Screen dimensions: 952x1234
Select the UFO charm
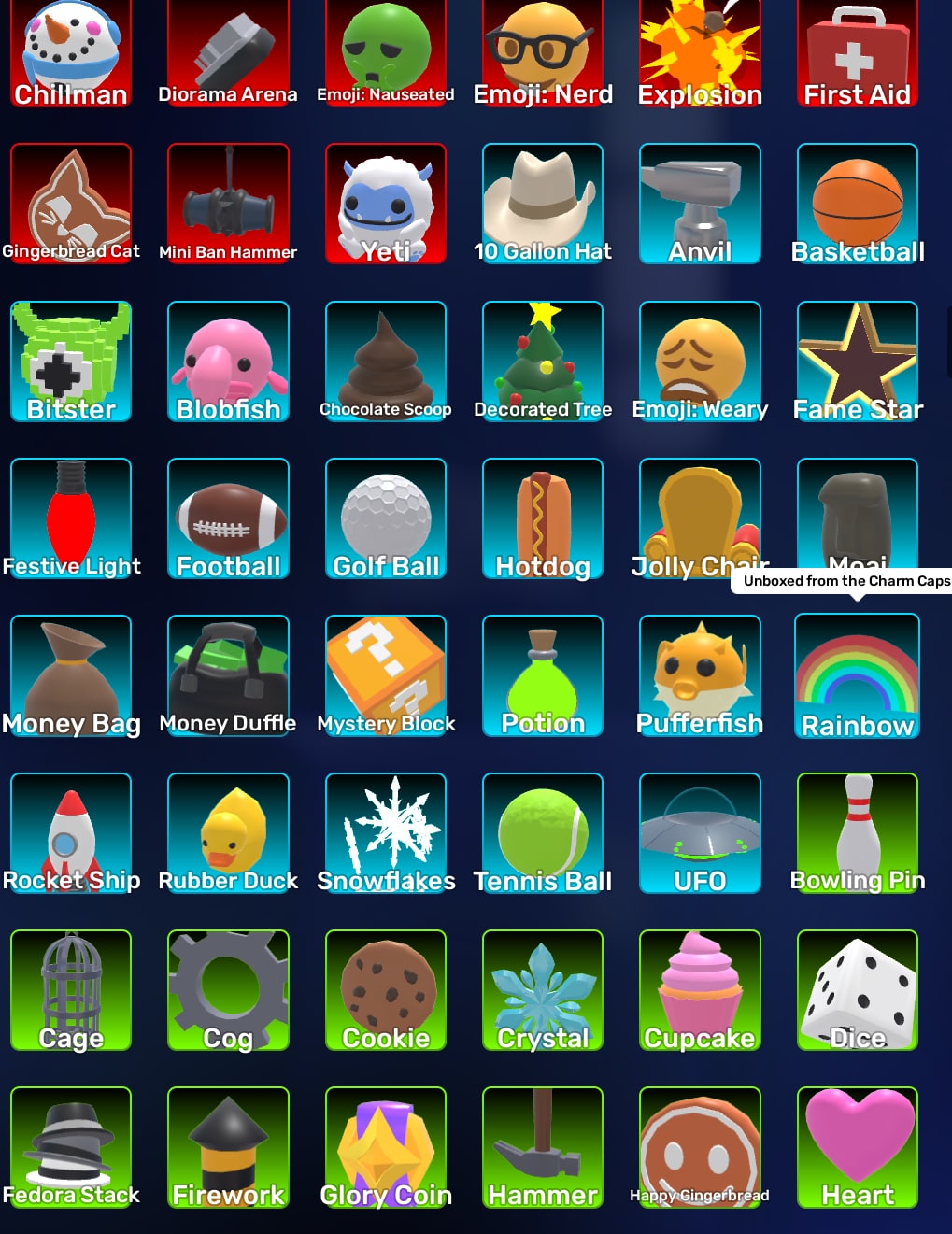(700, 833)
